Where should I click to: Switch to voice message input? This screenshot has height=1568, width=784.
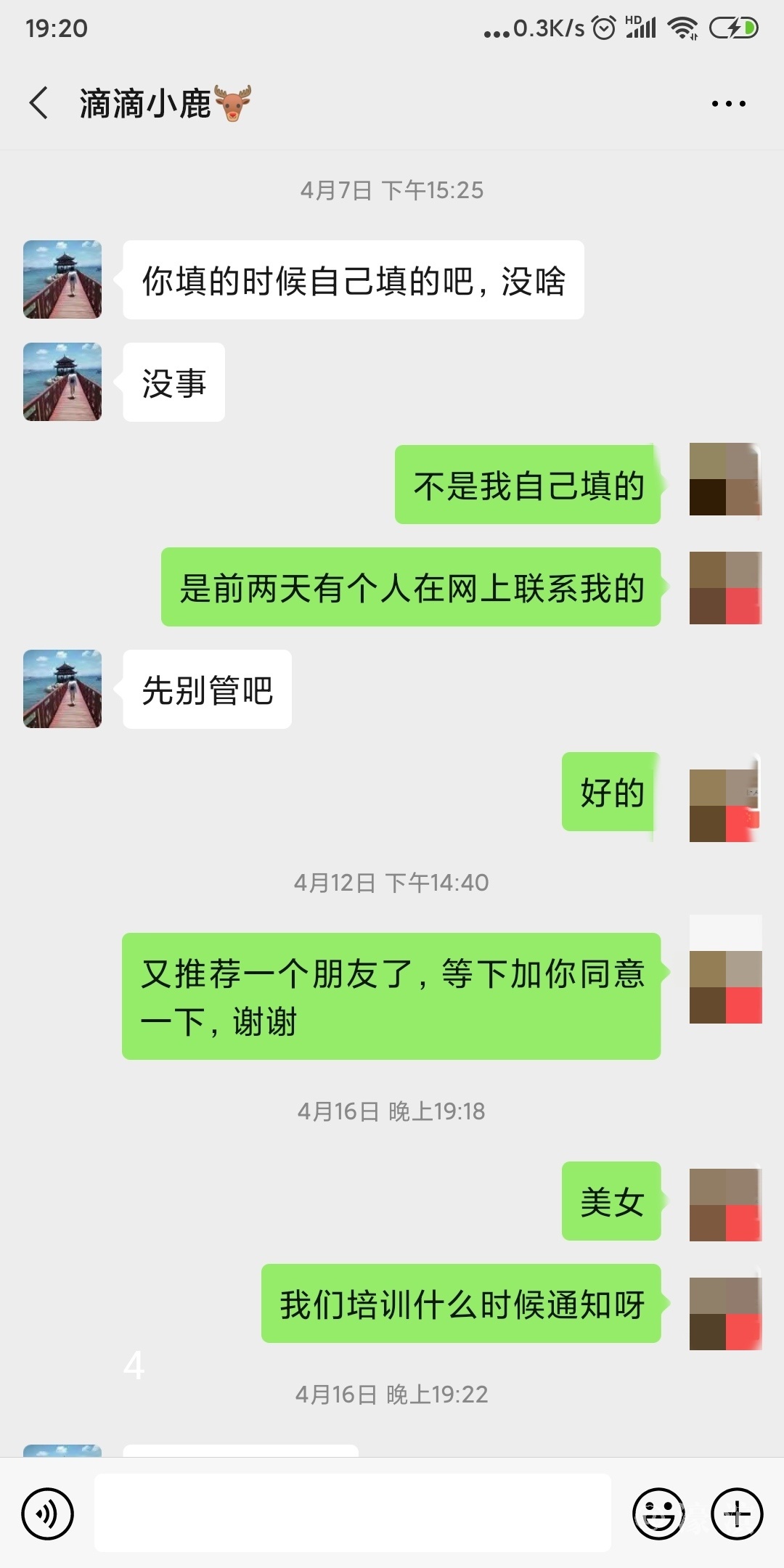48,1514
